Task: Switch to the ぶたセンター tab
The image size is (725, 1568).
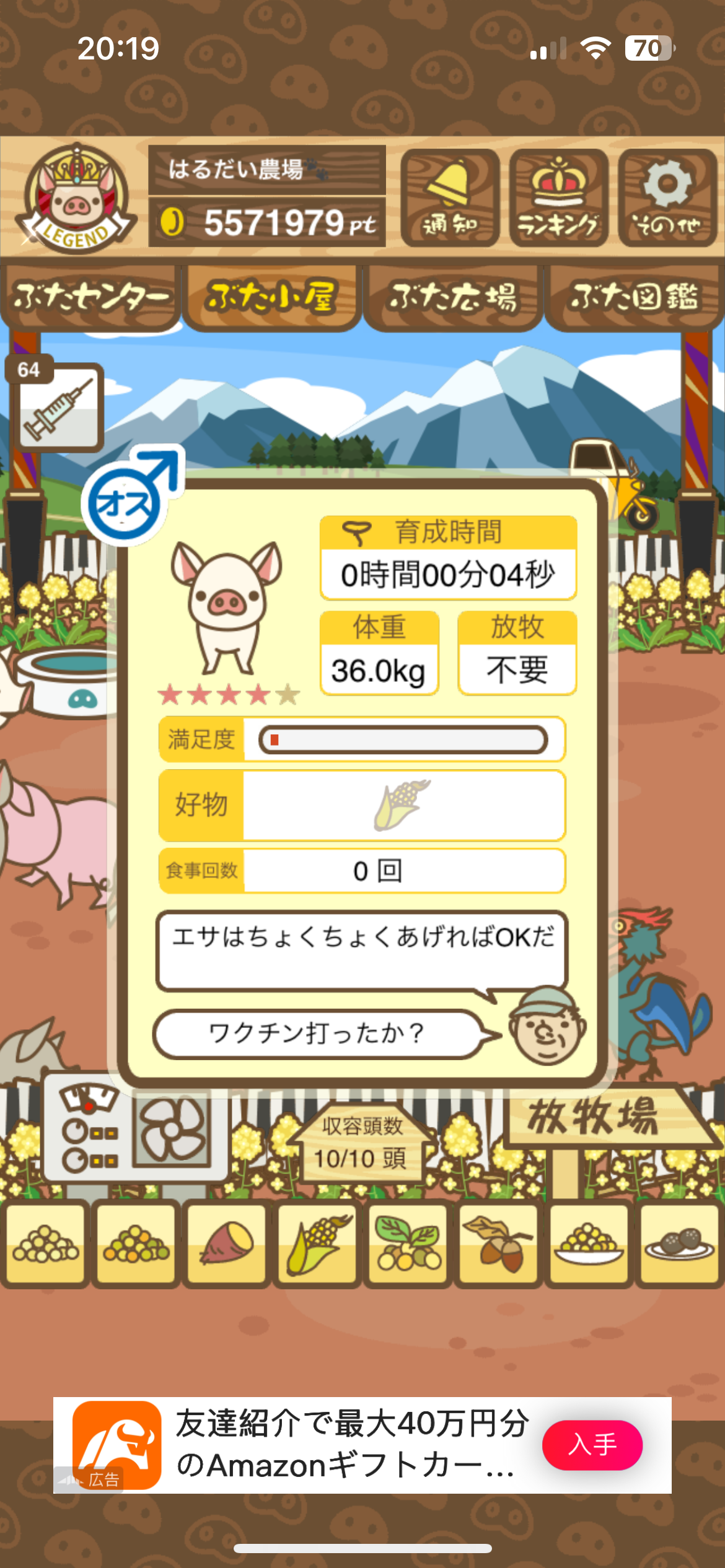Action: tap(90, 297)
